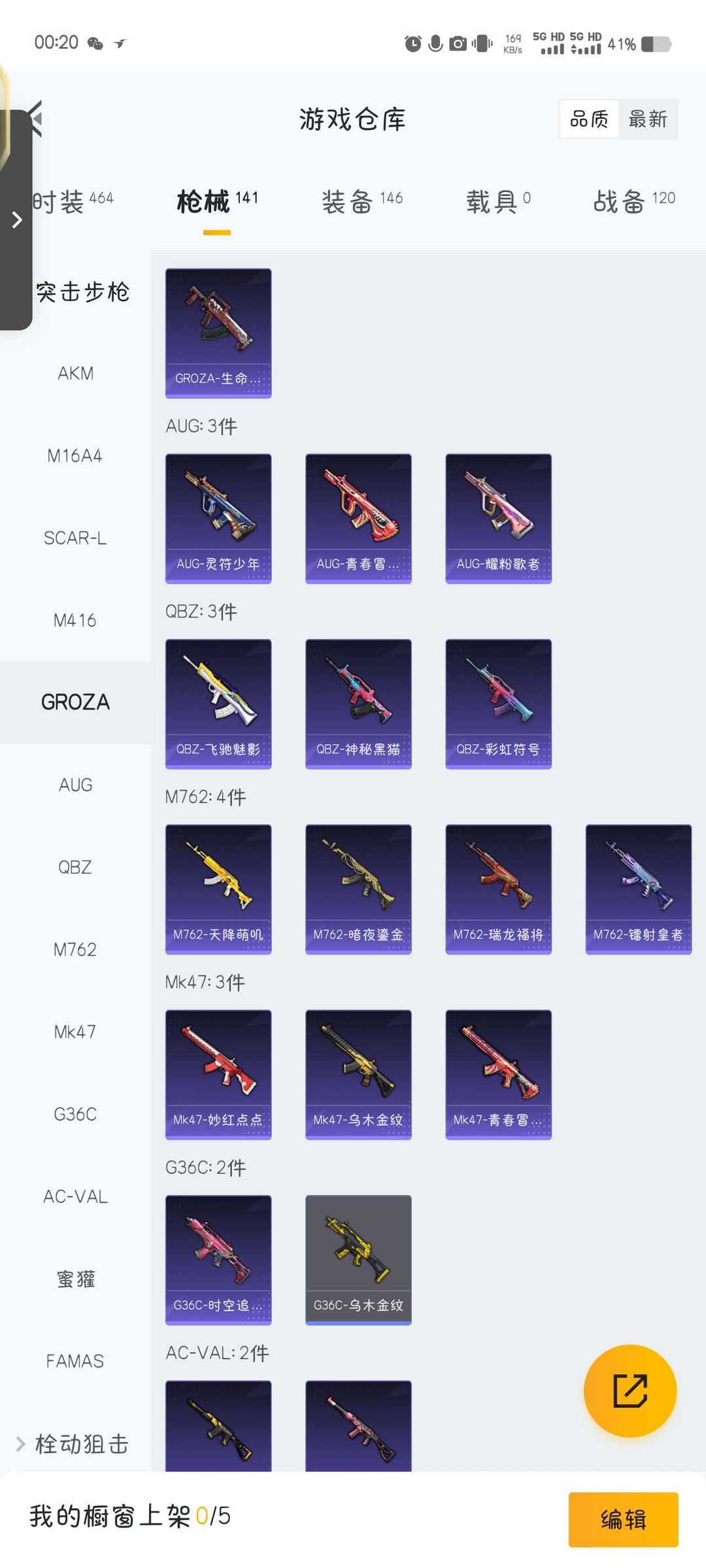Switch to the 载具 tab

pos(498,201)
